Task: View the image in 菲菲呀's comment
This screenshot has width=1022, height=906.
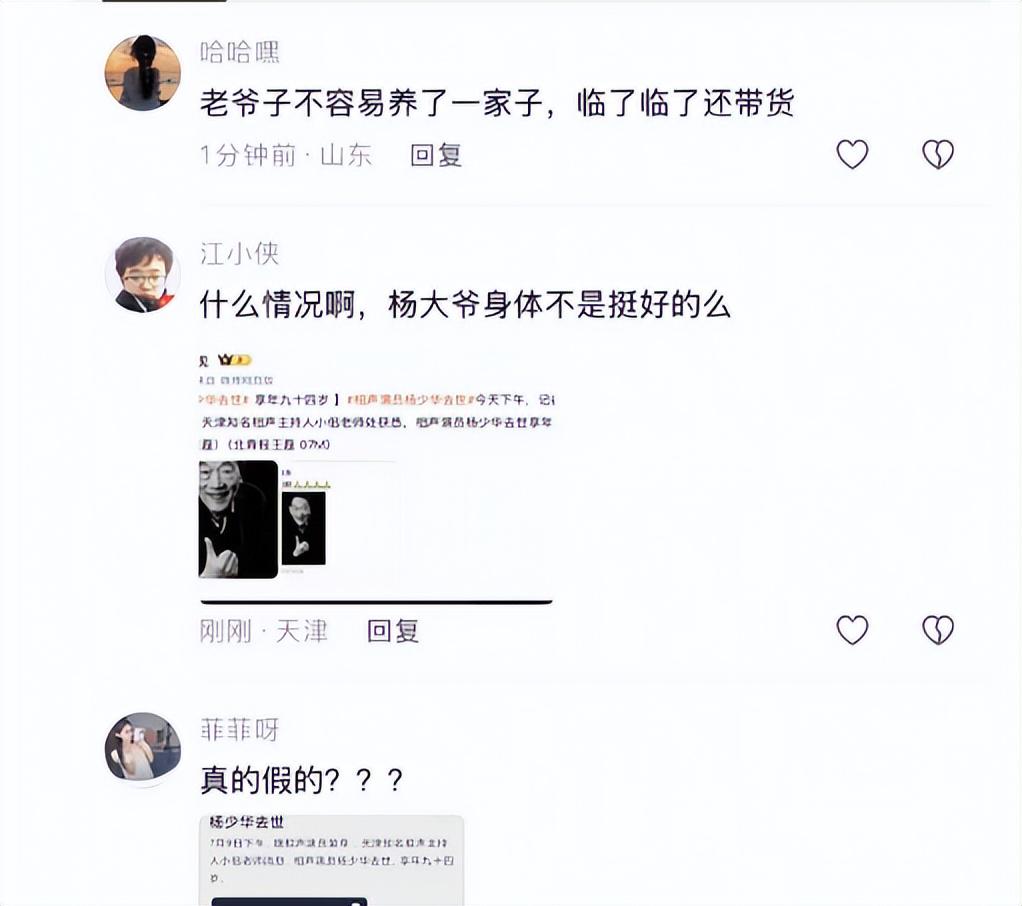Action: click(331, 860)
